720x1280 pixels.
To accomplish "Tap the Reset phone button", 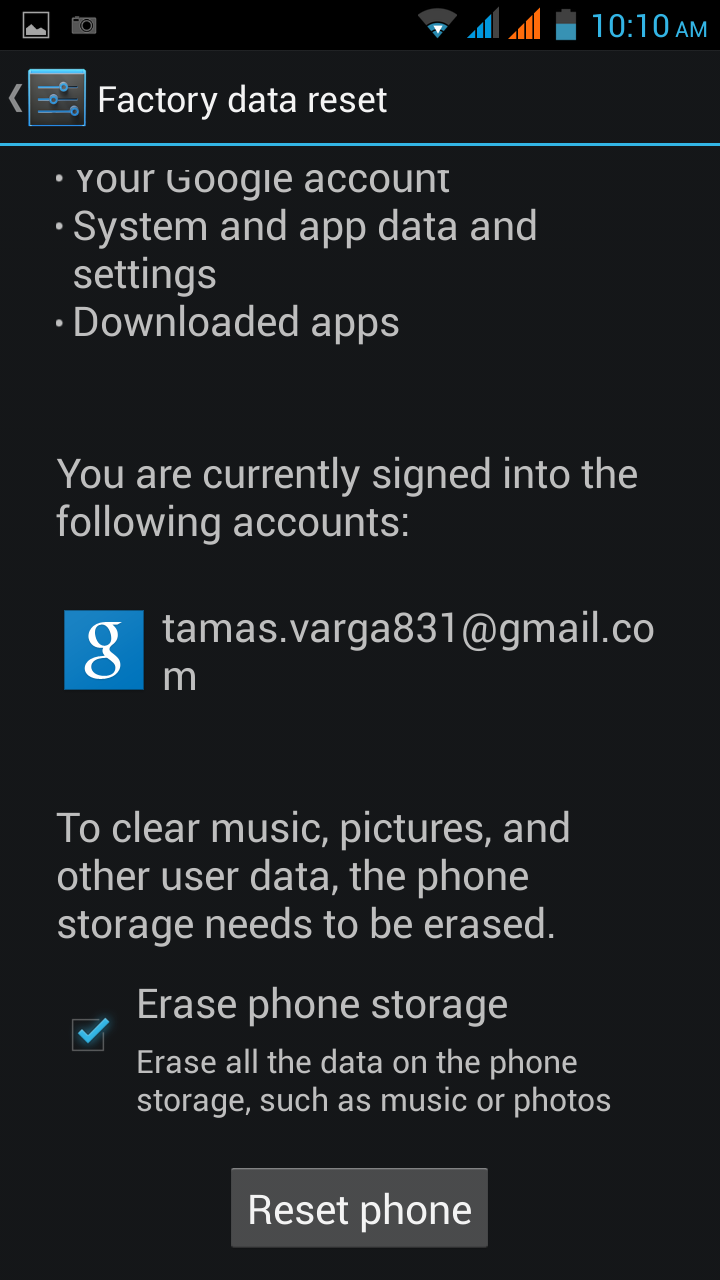I will coord(359,1208).
